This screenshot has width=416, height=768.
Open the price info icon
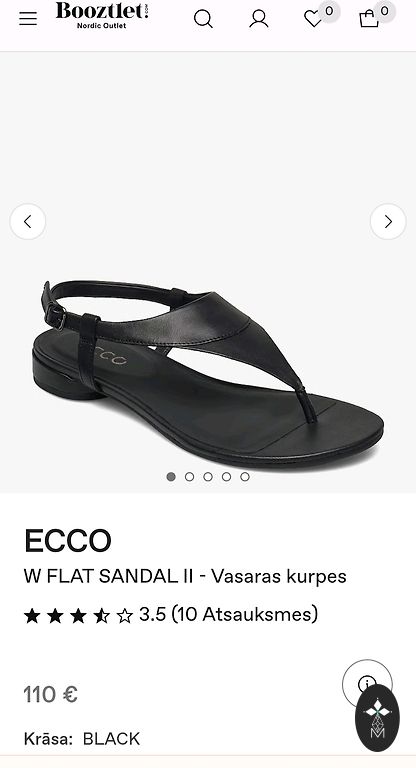367,683
